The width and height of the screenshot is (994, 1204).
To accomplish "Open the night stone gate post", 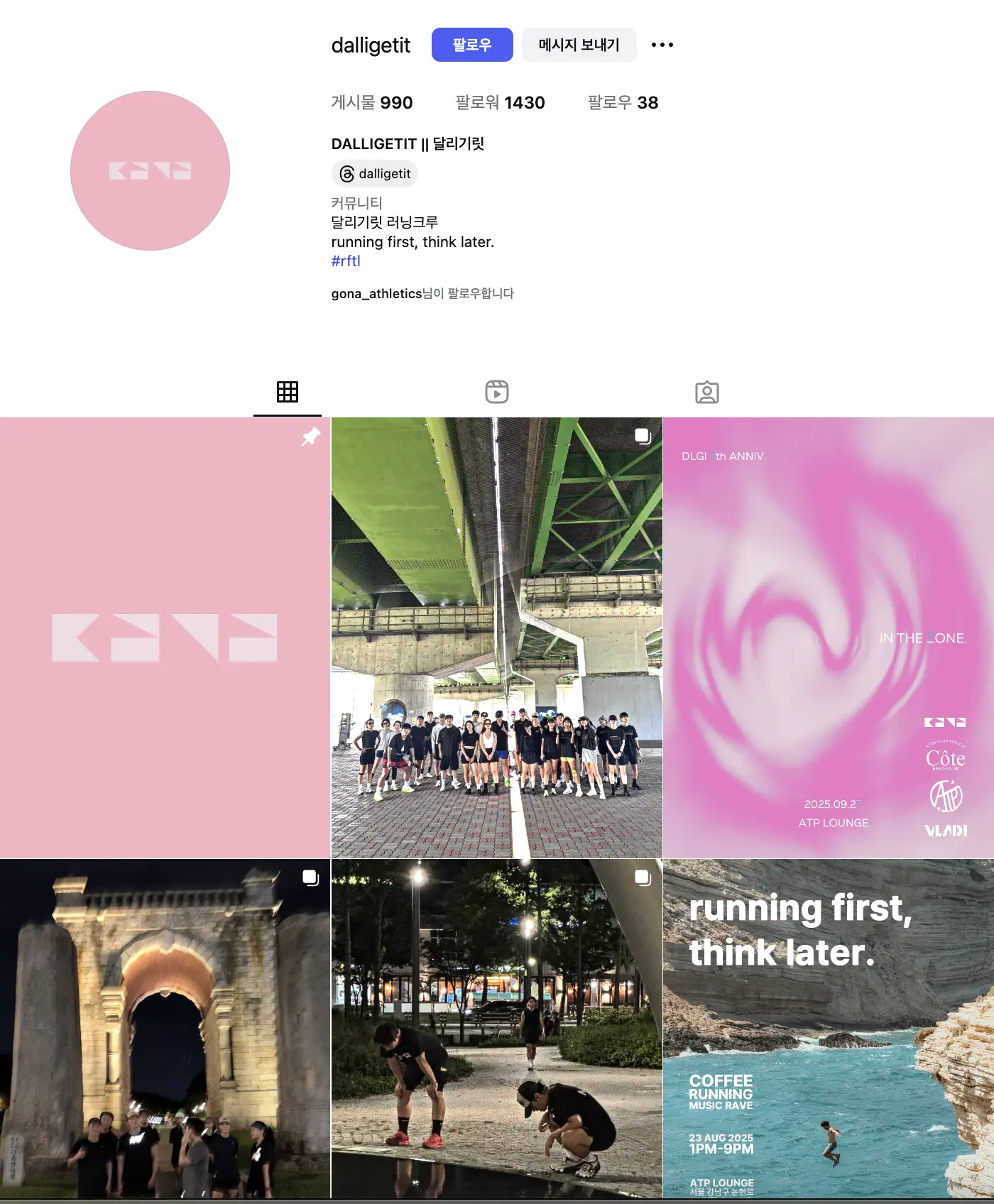I will tap(165, 1029).
